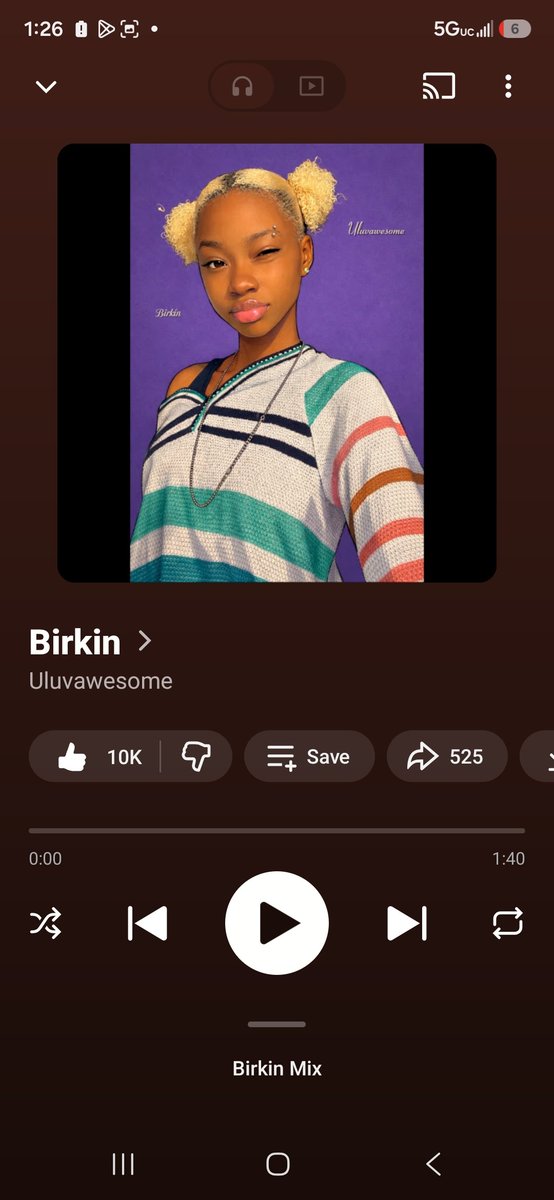The image size is (554, 1200).
Task: Share this song
Action: coord(447,757)
